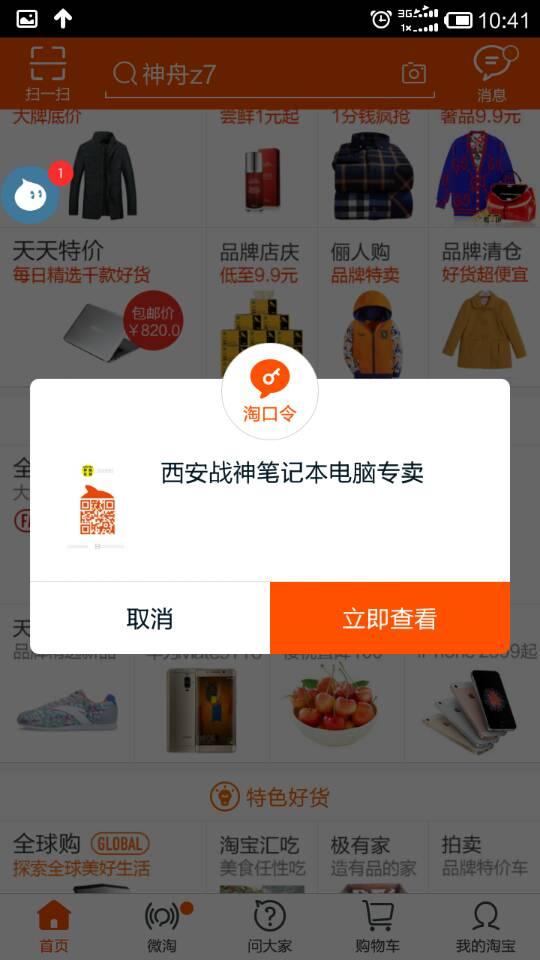Dismiss the dialog with 取消
540x960 pixels.
tap(150, 618)
